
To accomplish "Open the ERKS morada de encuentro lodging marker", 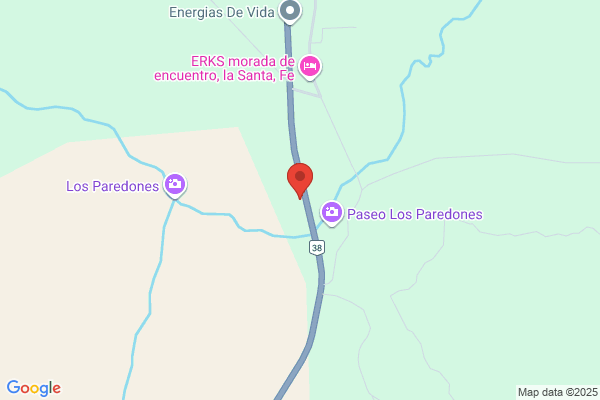I will point(310,66).
